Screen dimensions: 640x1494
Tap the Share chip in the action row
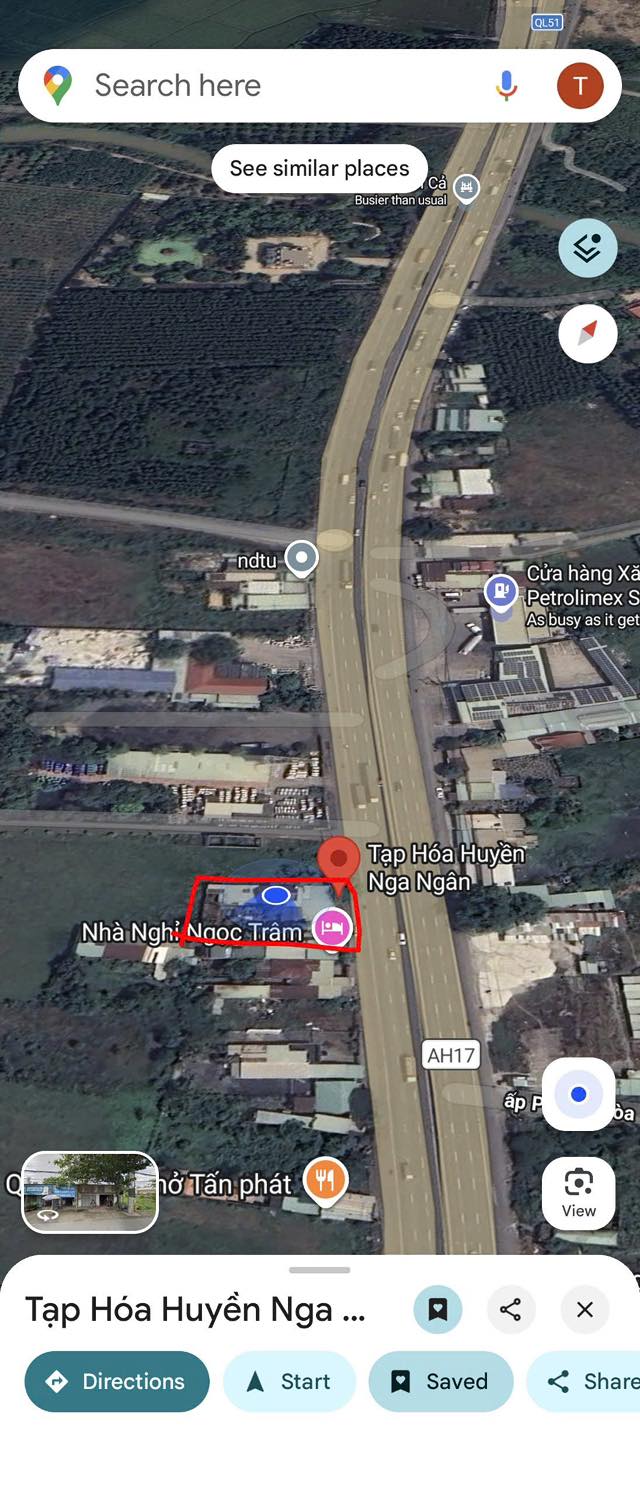click(590, 1381)
